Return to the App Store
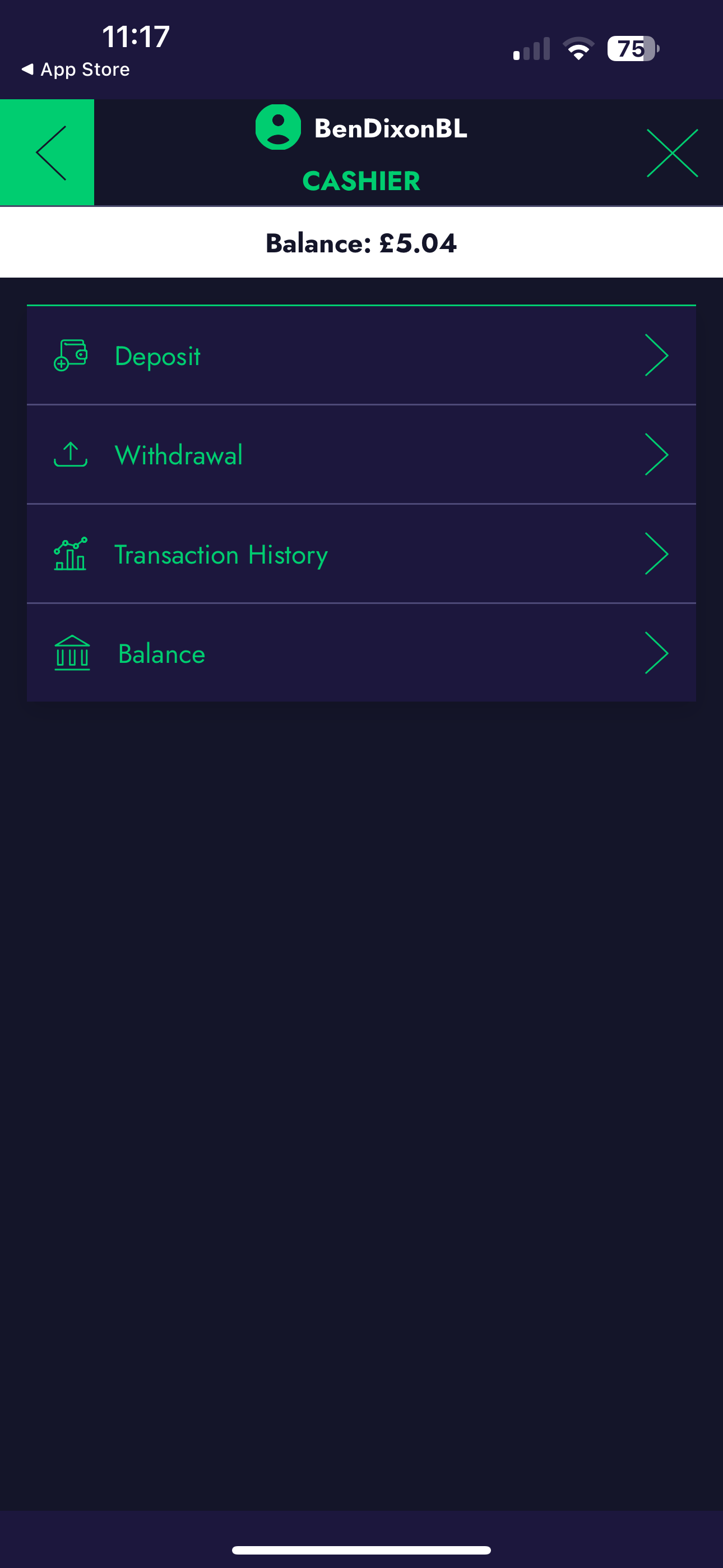 coord(76,70)
